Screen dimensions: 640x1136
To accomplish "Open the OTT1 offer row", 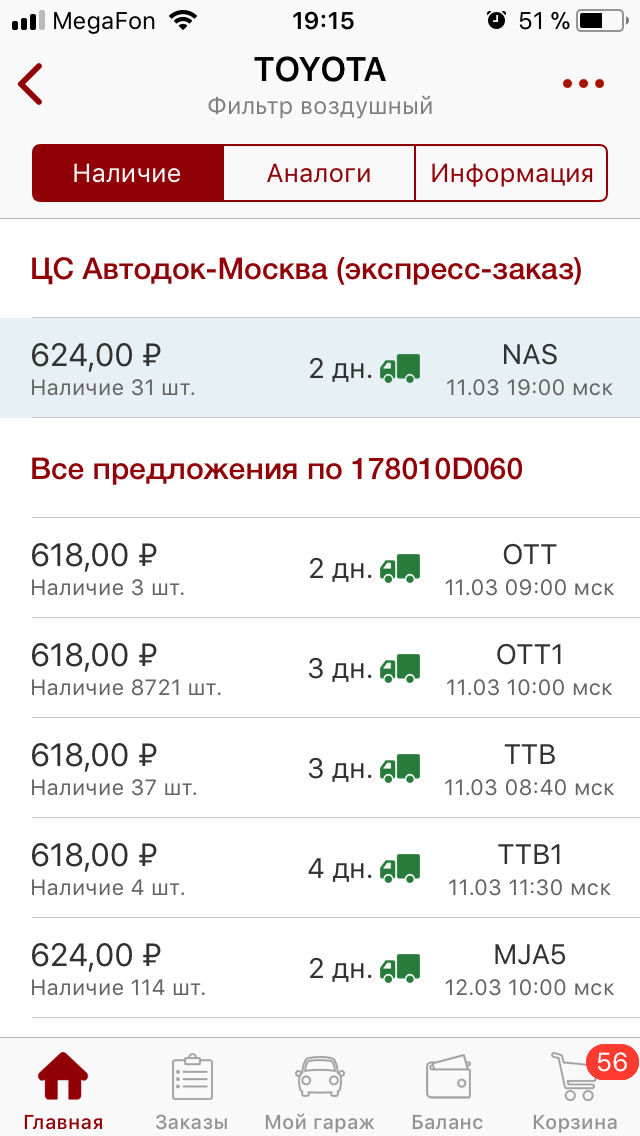I will tap(320, 668).
